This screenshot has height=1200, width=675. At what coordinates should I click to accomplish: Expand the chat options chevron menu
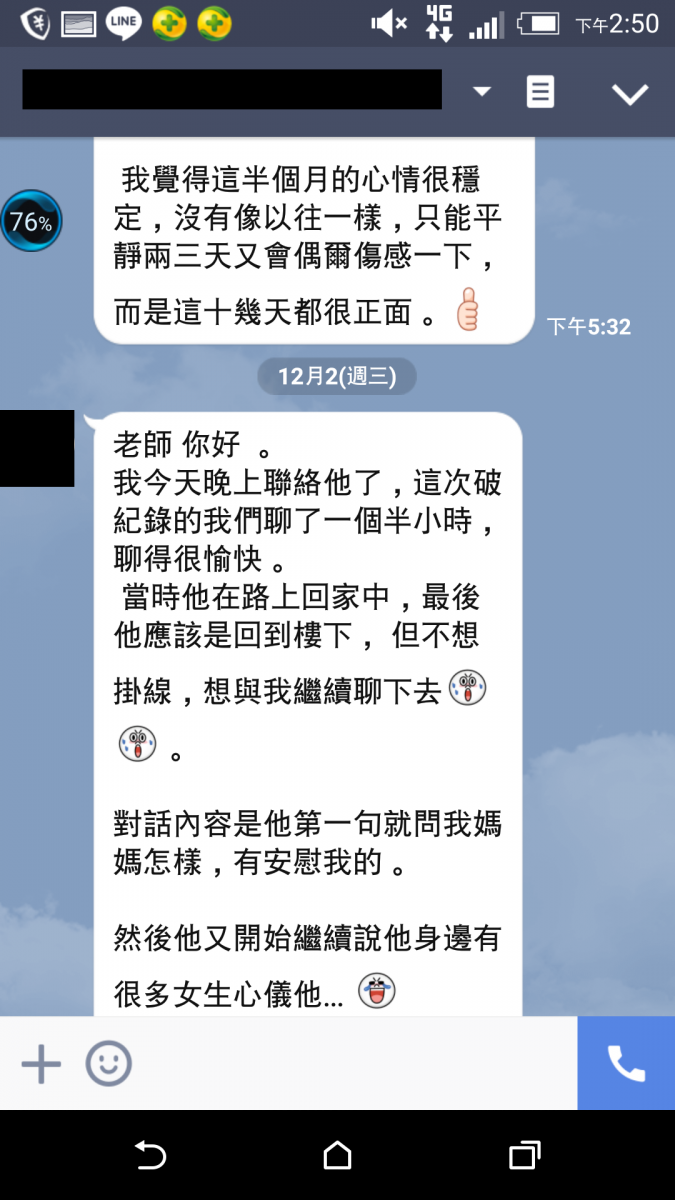(x=630, y=94)
